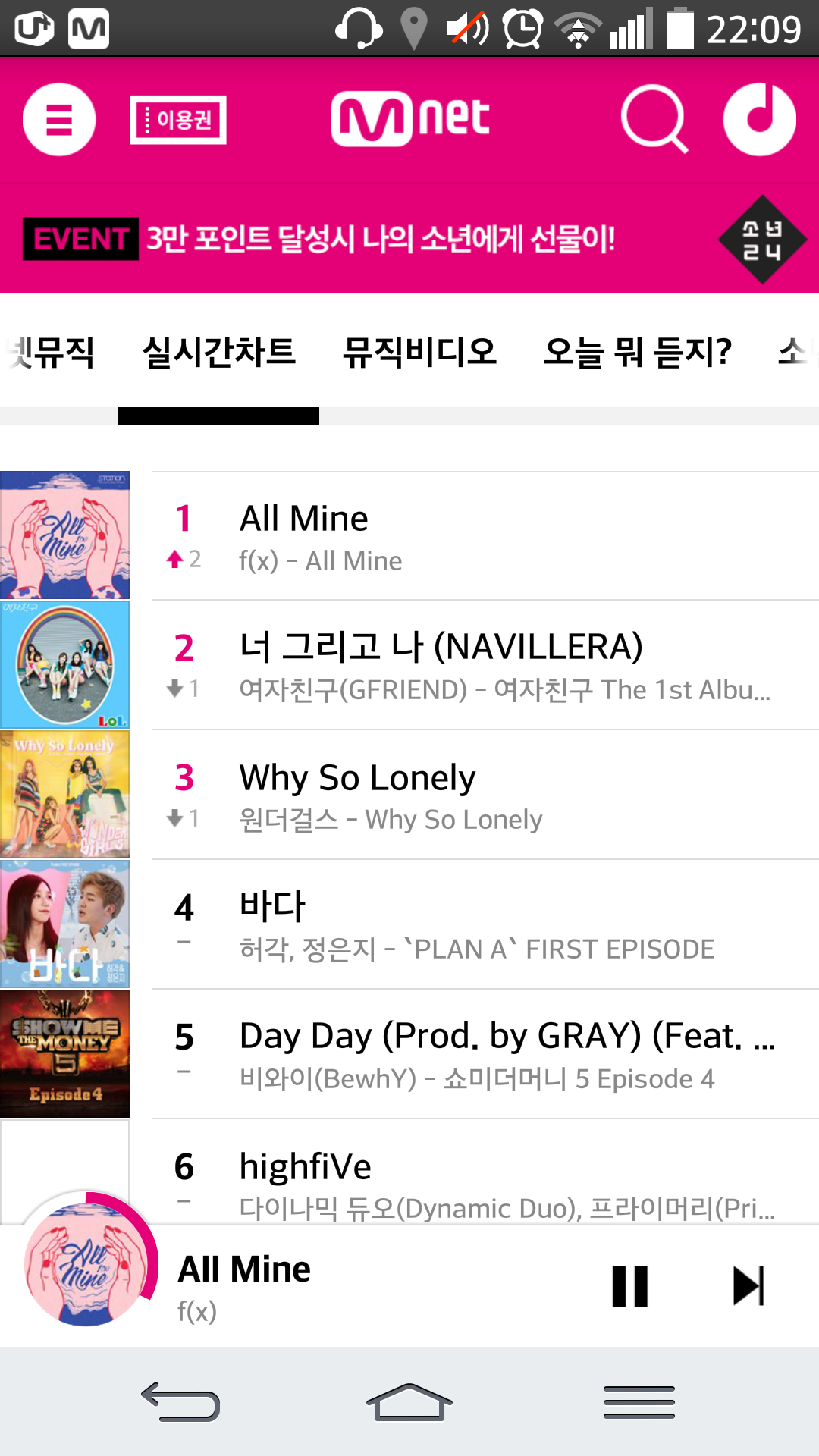The height and width of the screenshot is (1456, 819).
Task: Open the hamburger menu
Action: click(59, 120)
